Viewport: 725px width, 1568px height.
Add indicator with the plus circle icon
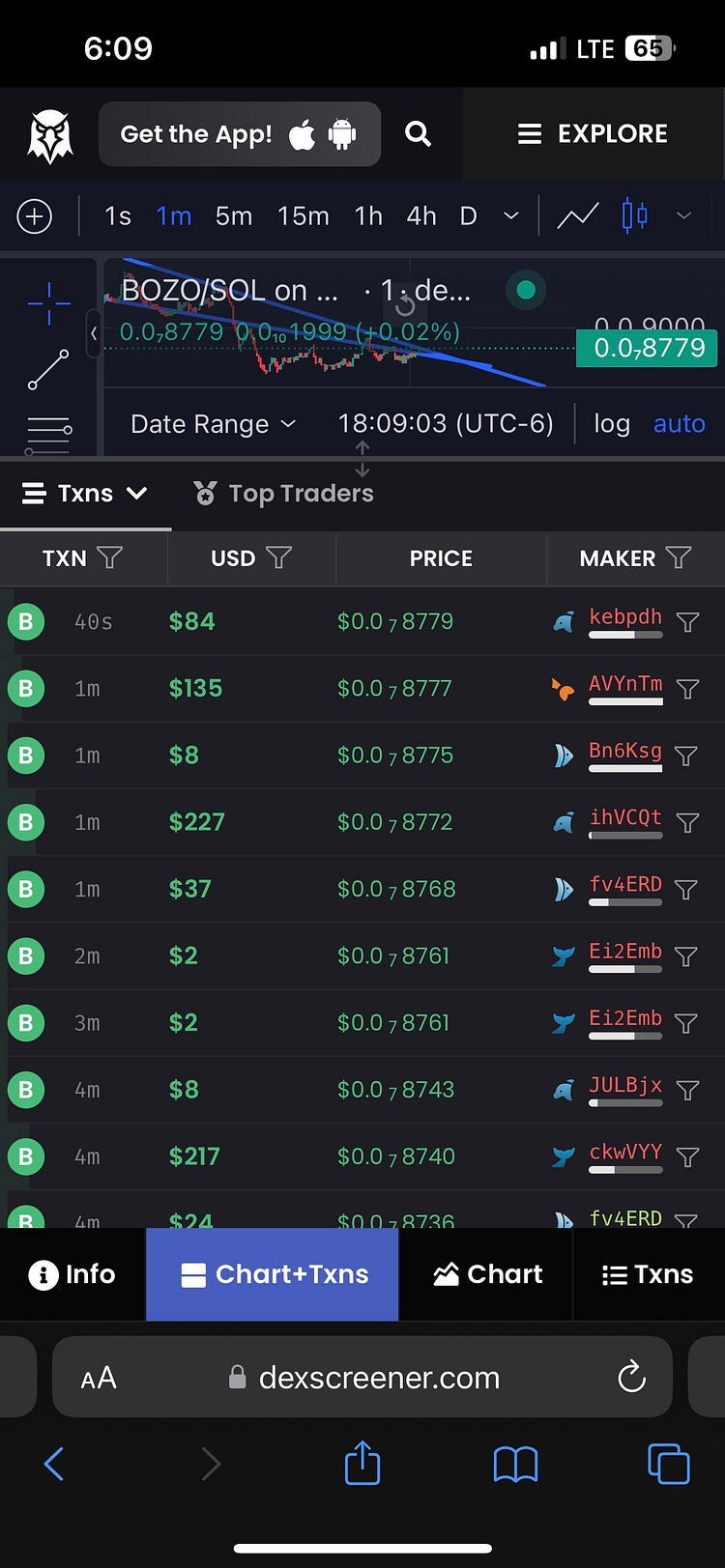pyautogui.click(x=35, y=215)
